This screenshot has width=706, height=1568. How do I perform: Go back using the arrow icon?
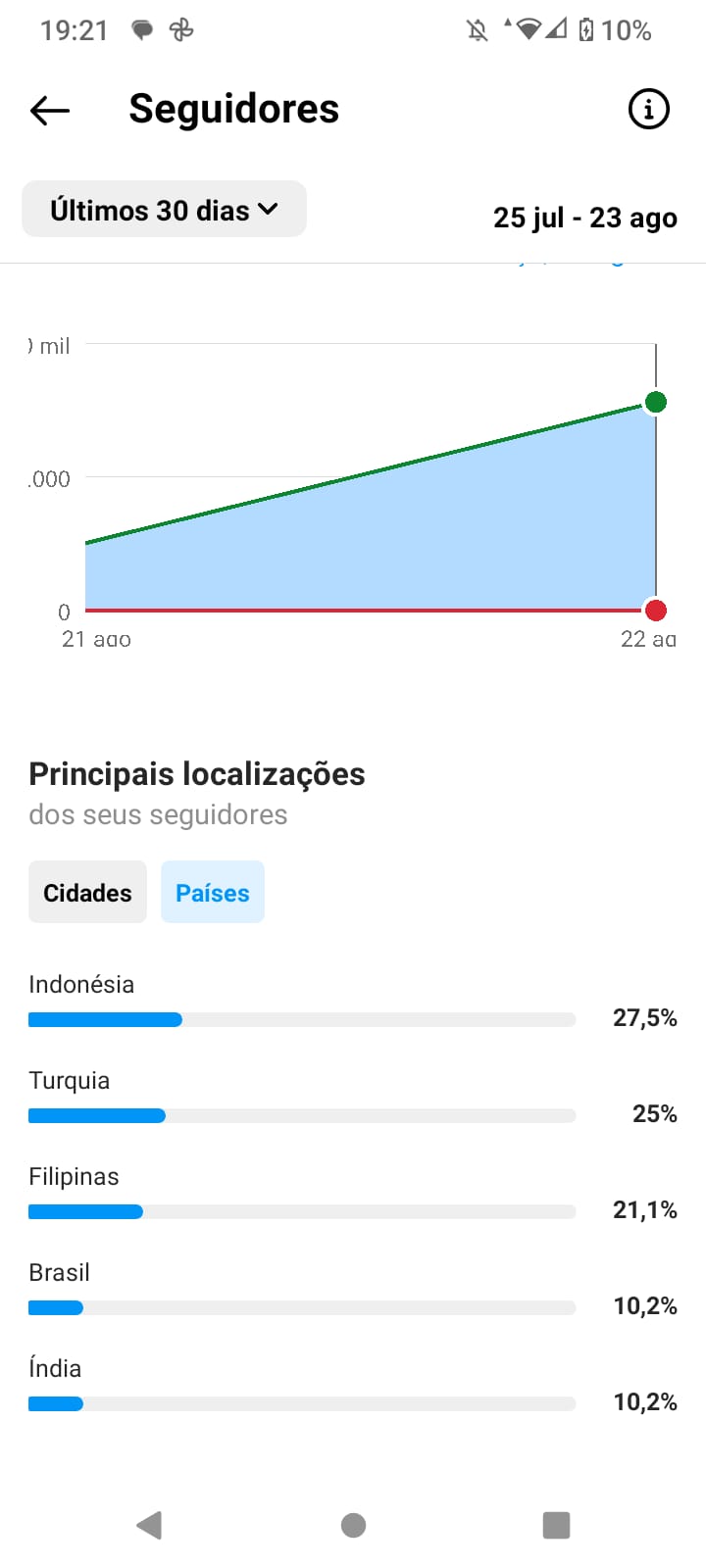pyautogui.click(x=50, y=110)
